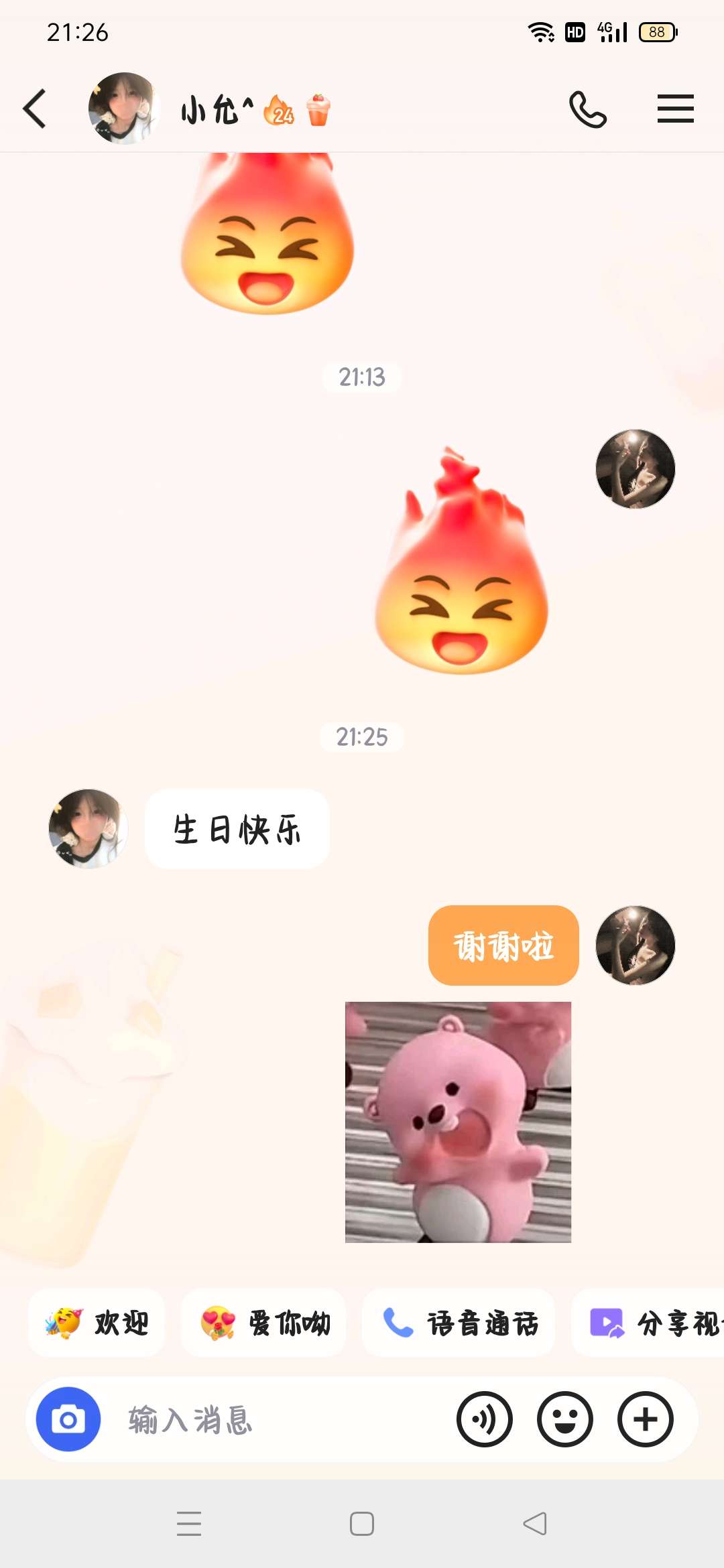Go back from the chat with 小允
The image size is (724, 1568).
(35, 109)
